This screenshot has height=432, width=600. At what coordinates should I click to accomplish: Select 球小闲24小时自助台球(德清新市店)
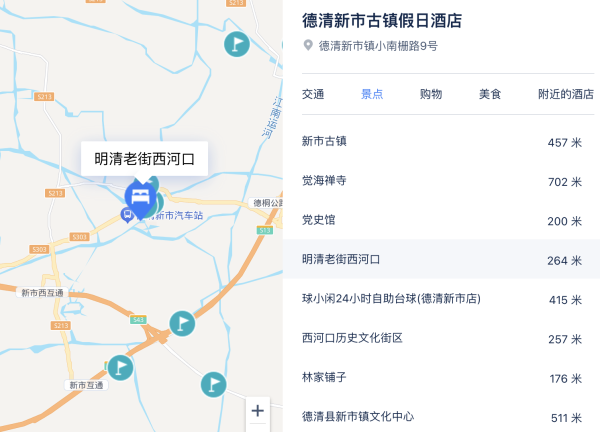coord(442,299)
